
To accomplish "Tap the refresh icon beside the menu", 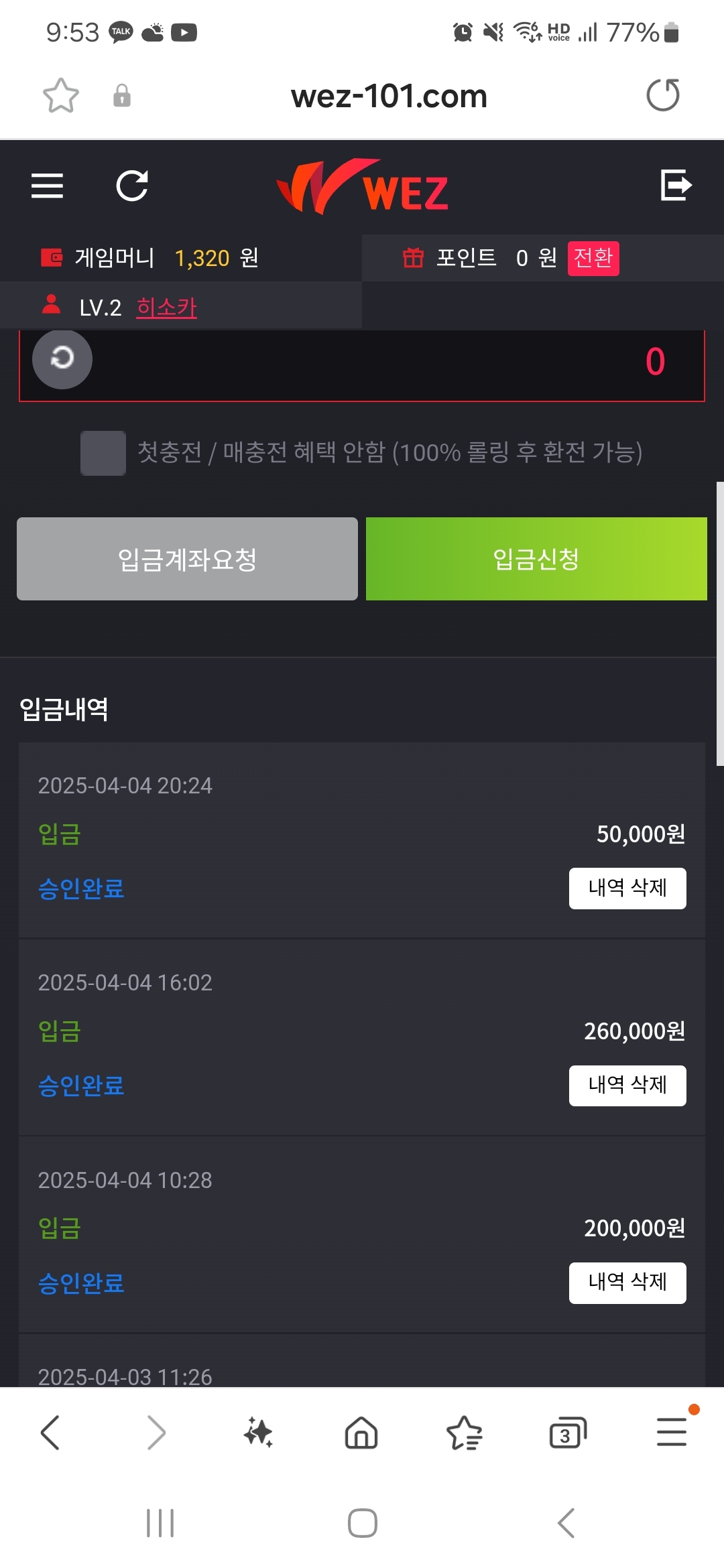I will [x=132, y=186].
